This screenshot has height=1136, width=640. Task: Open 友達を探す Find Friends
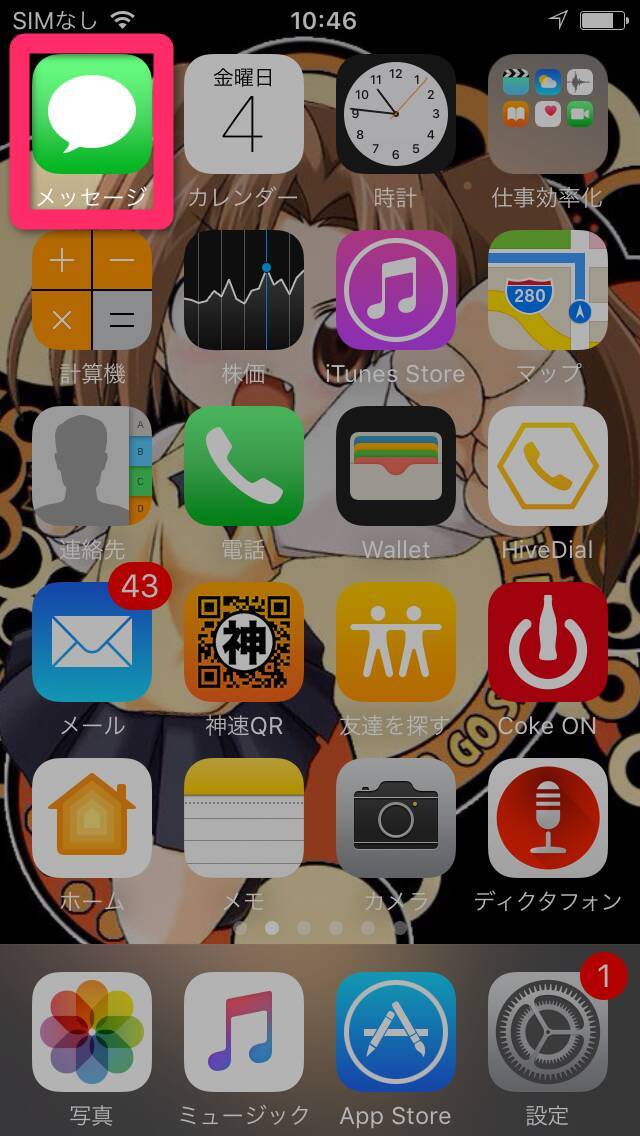(x=396, y=642)
